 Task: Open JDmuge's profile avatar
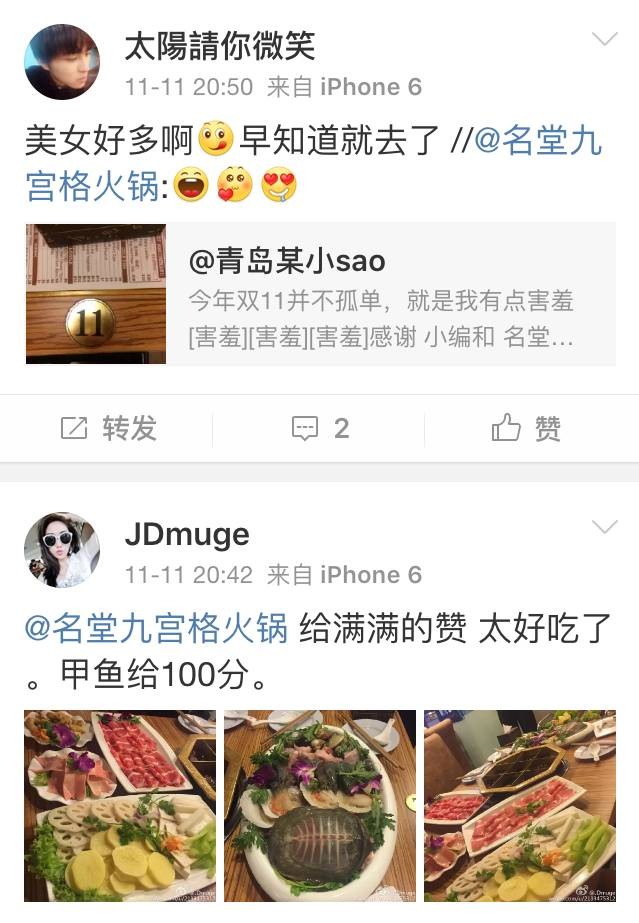click(62, 550)
